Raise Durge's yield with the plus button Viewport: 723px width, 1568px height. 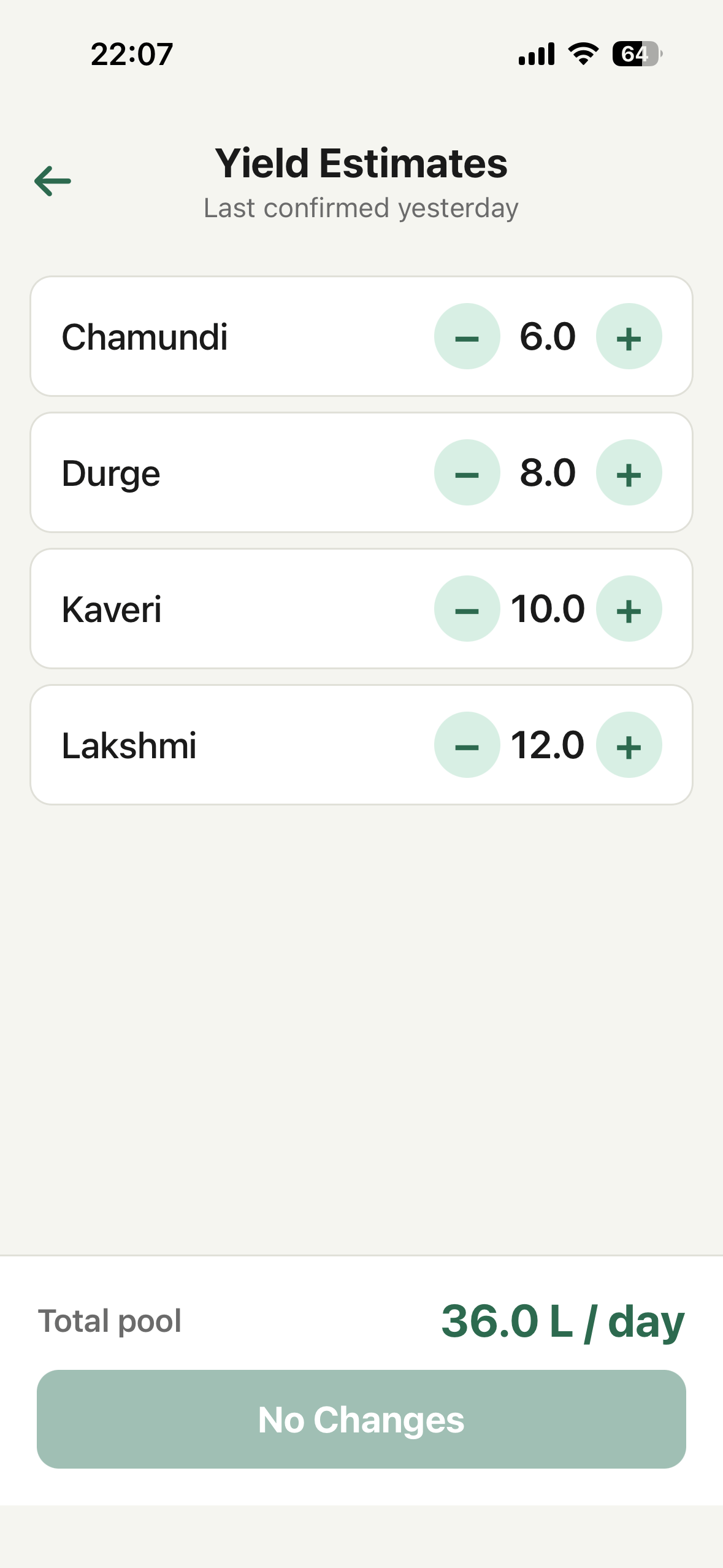629,473
